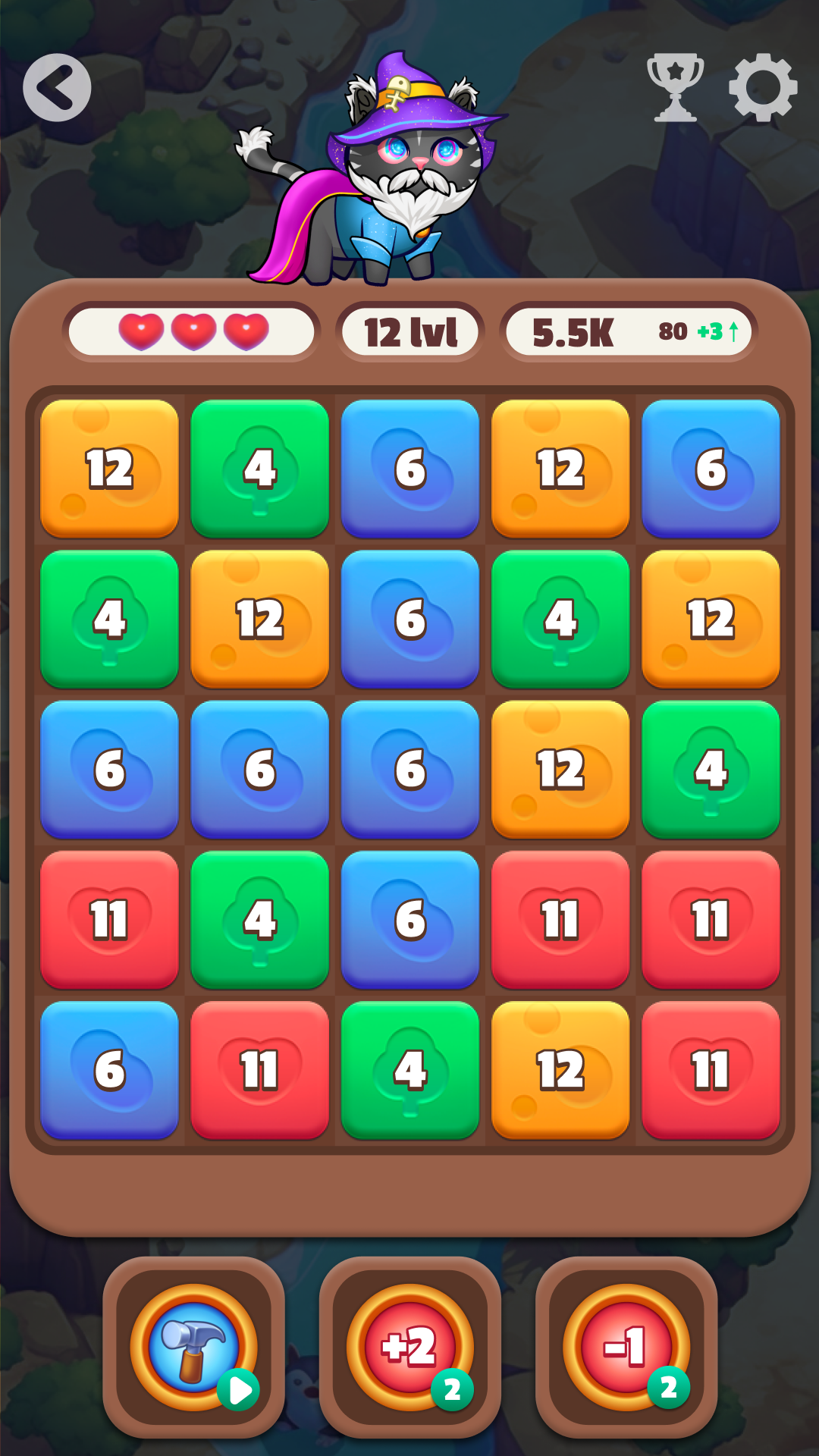Activate the hammer booster
Viewport: 819px width, 1456px height.
(194, 1348)
